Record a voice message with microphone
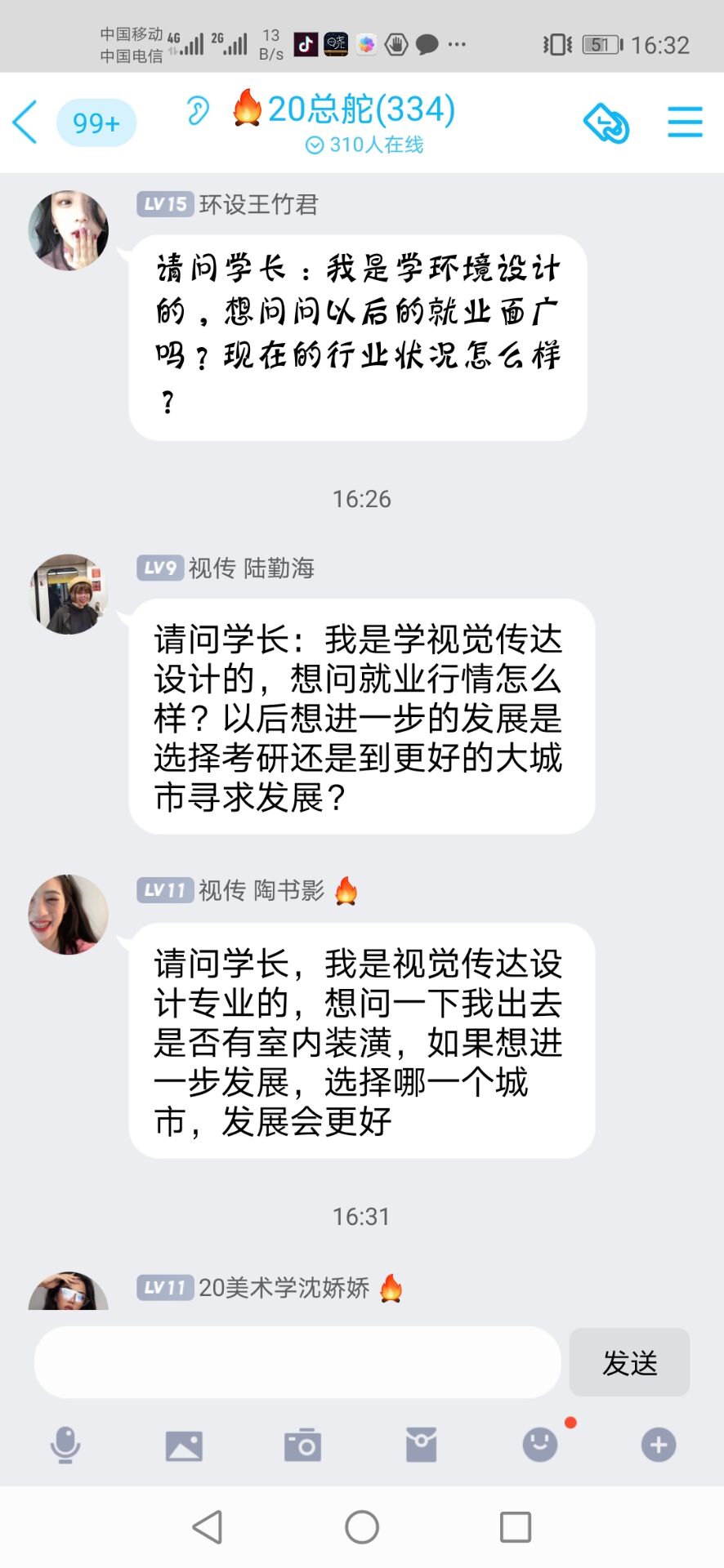724x1568 pixels. 65,1445
